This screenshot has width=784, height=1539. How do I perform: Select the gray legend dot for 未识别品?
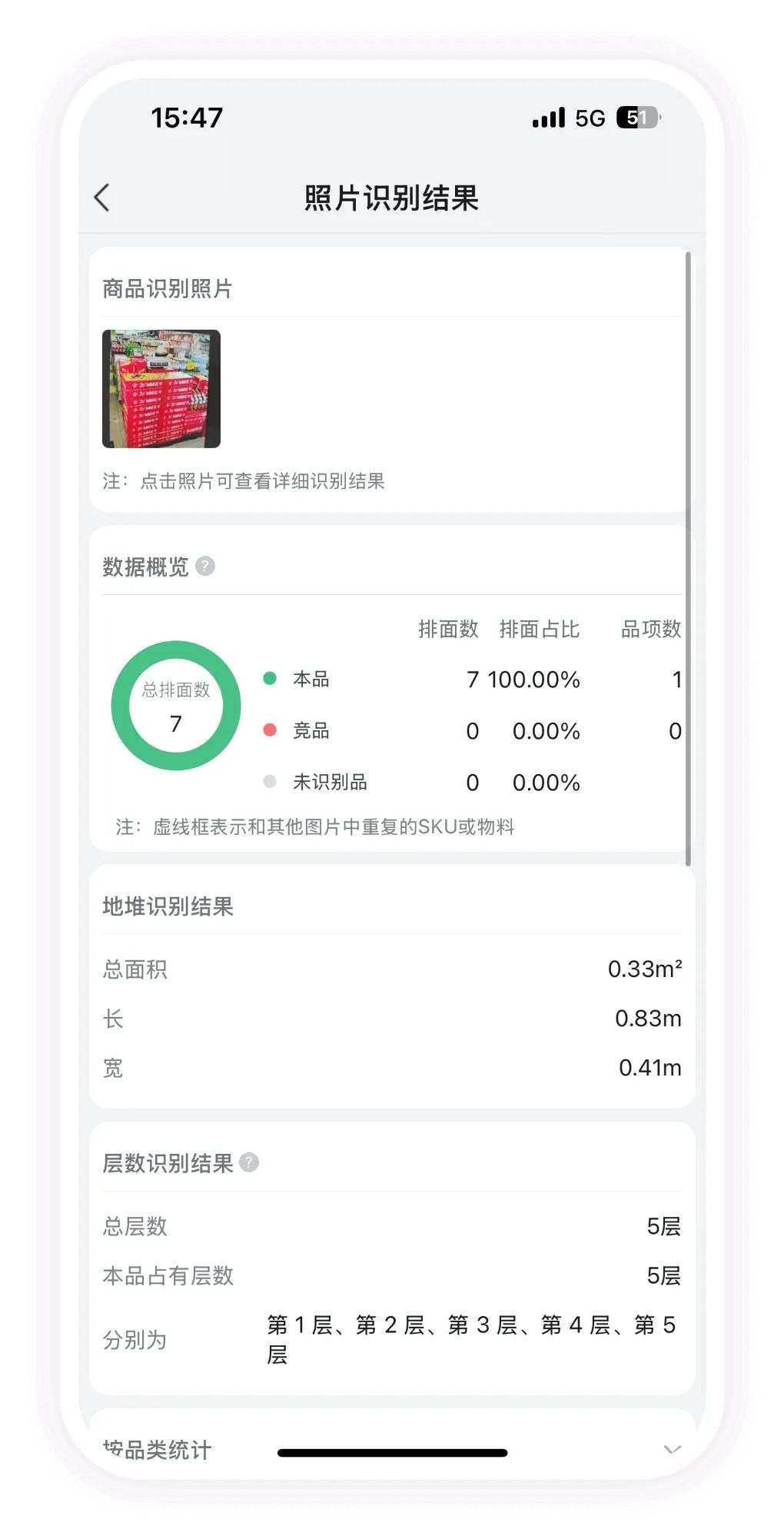pos(270,781)
